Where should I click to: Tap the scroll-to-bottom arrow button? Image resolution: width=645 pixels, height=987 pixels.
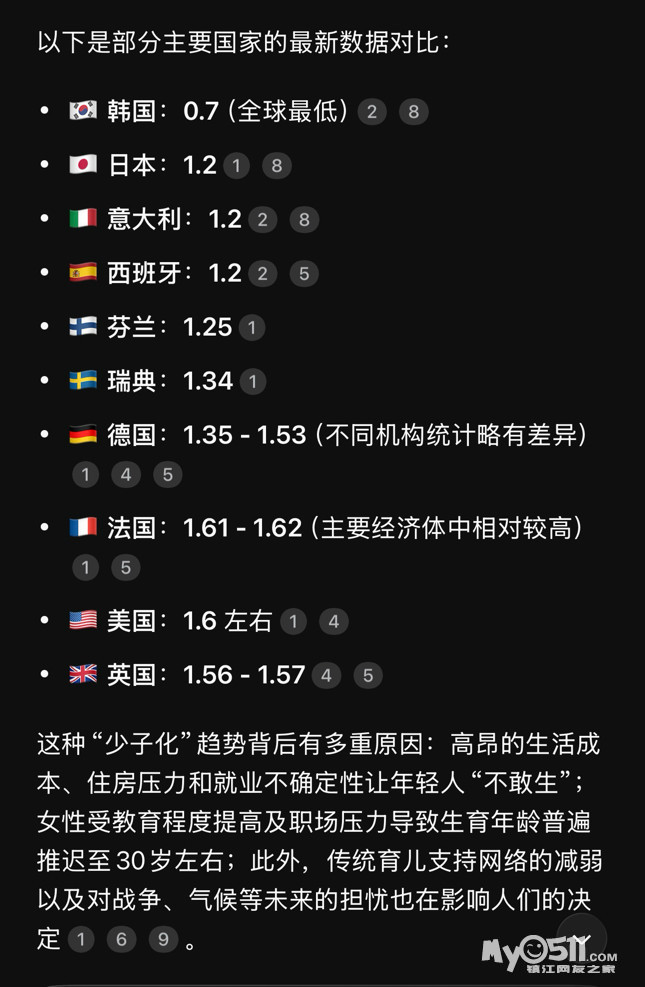click(x=582, y=938)
